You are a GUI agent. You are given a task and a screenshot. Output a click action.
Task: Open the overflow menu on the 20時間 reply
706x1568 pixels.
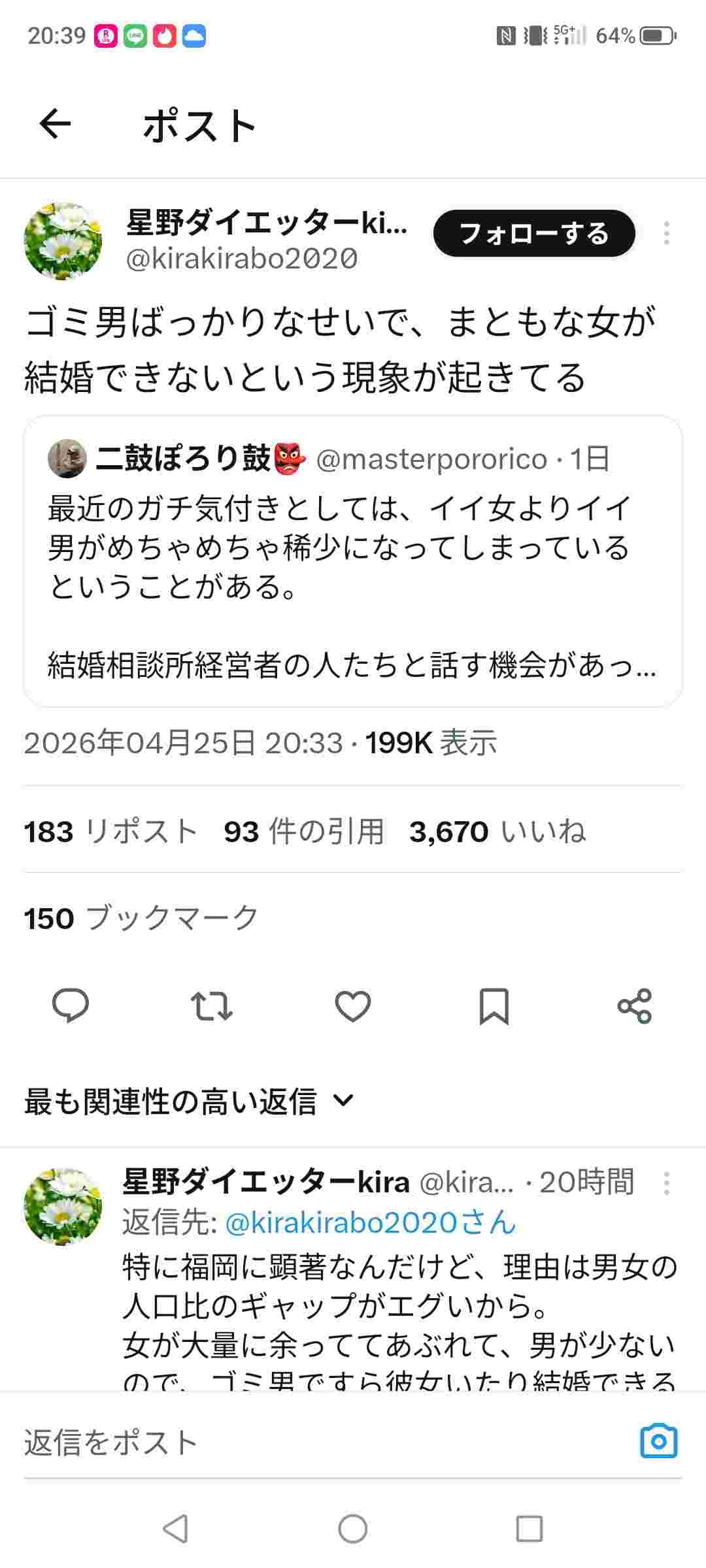(x=666, y=1183)
